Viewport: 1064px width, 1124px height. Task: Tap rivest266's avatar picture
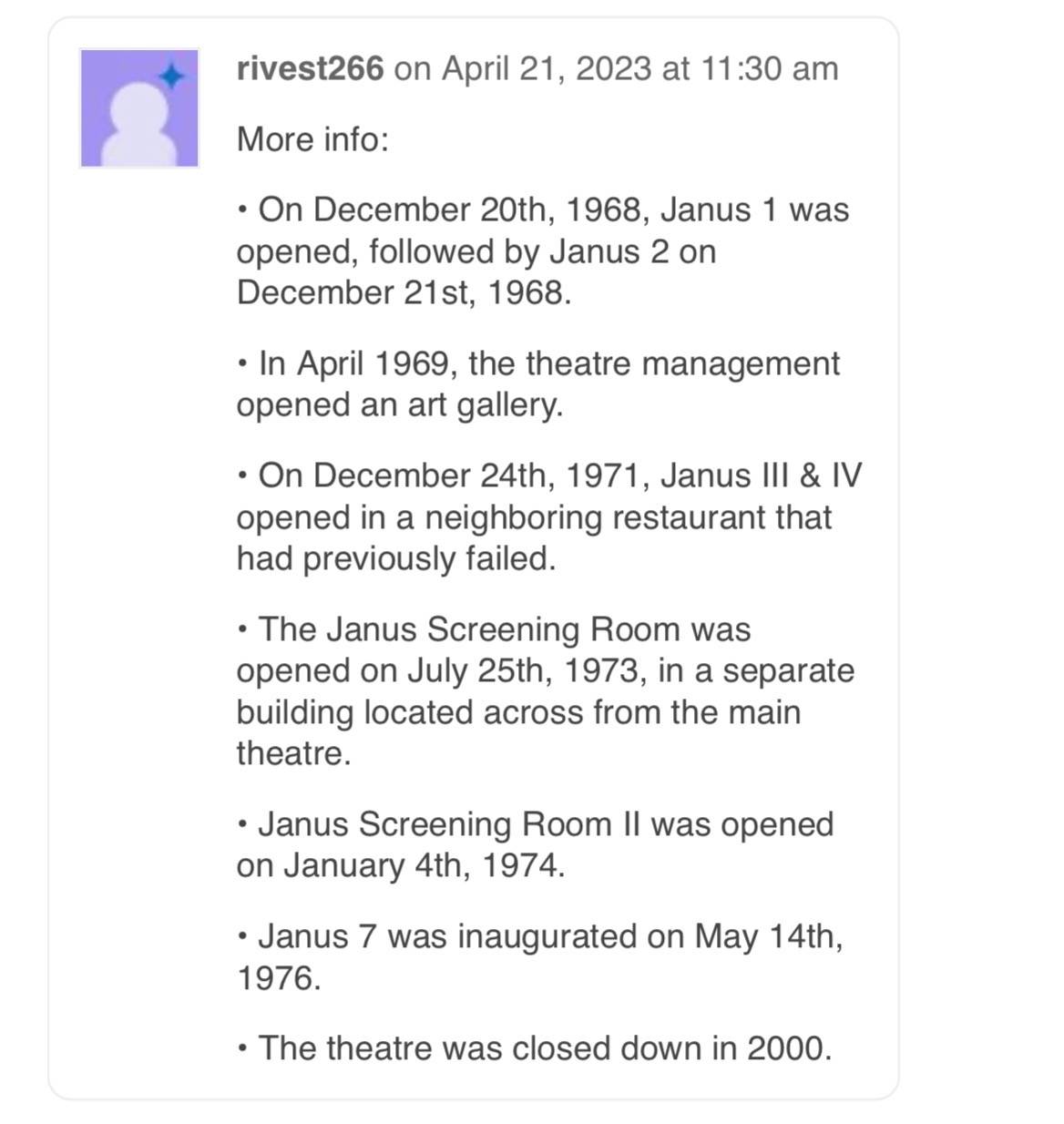tap(139, 108)
